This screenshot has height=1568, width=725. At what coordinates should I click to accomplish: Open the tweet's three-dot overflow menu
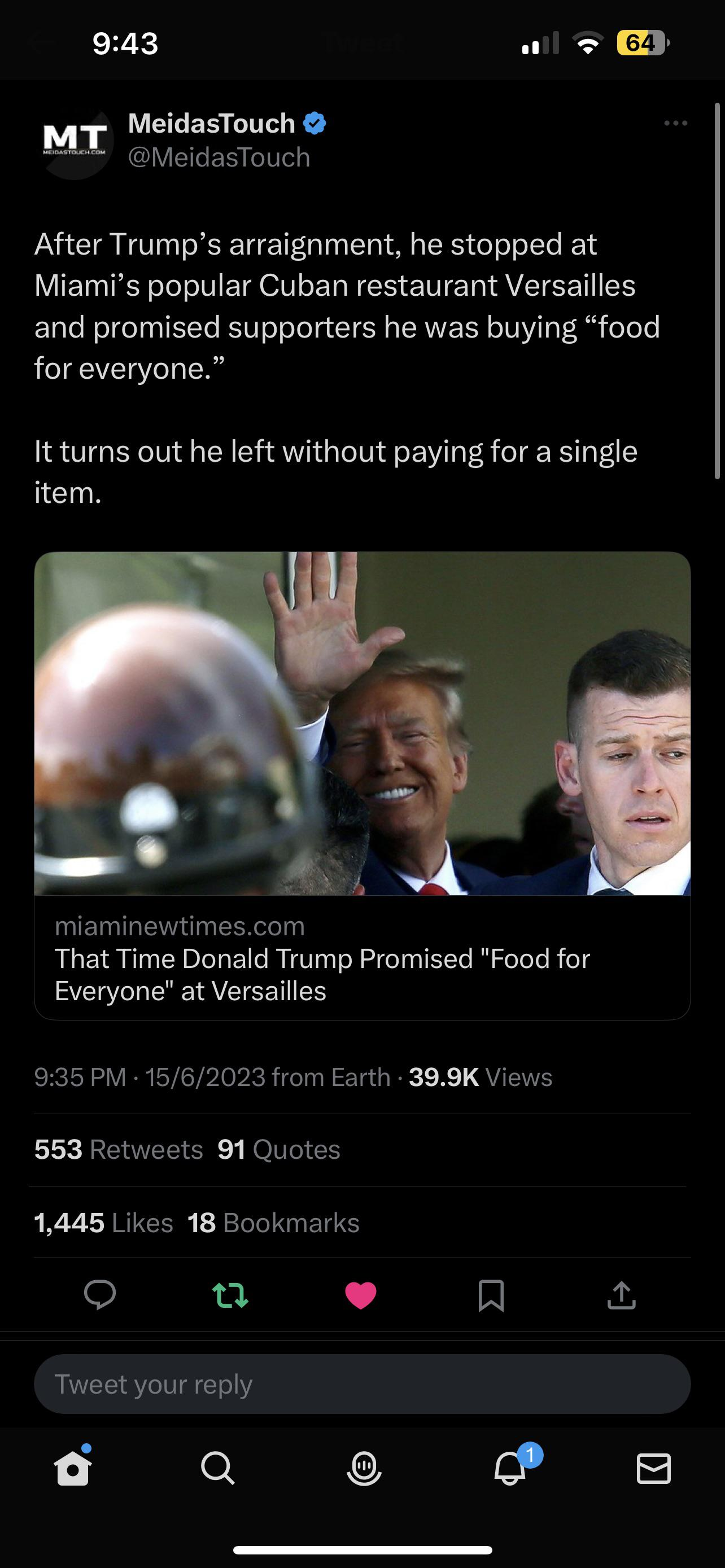click(675, 124)
